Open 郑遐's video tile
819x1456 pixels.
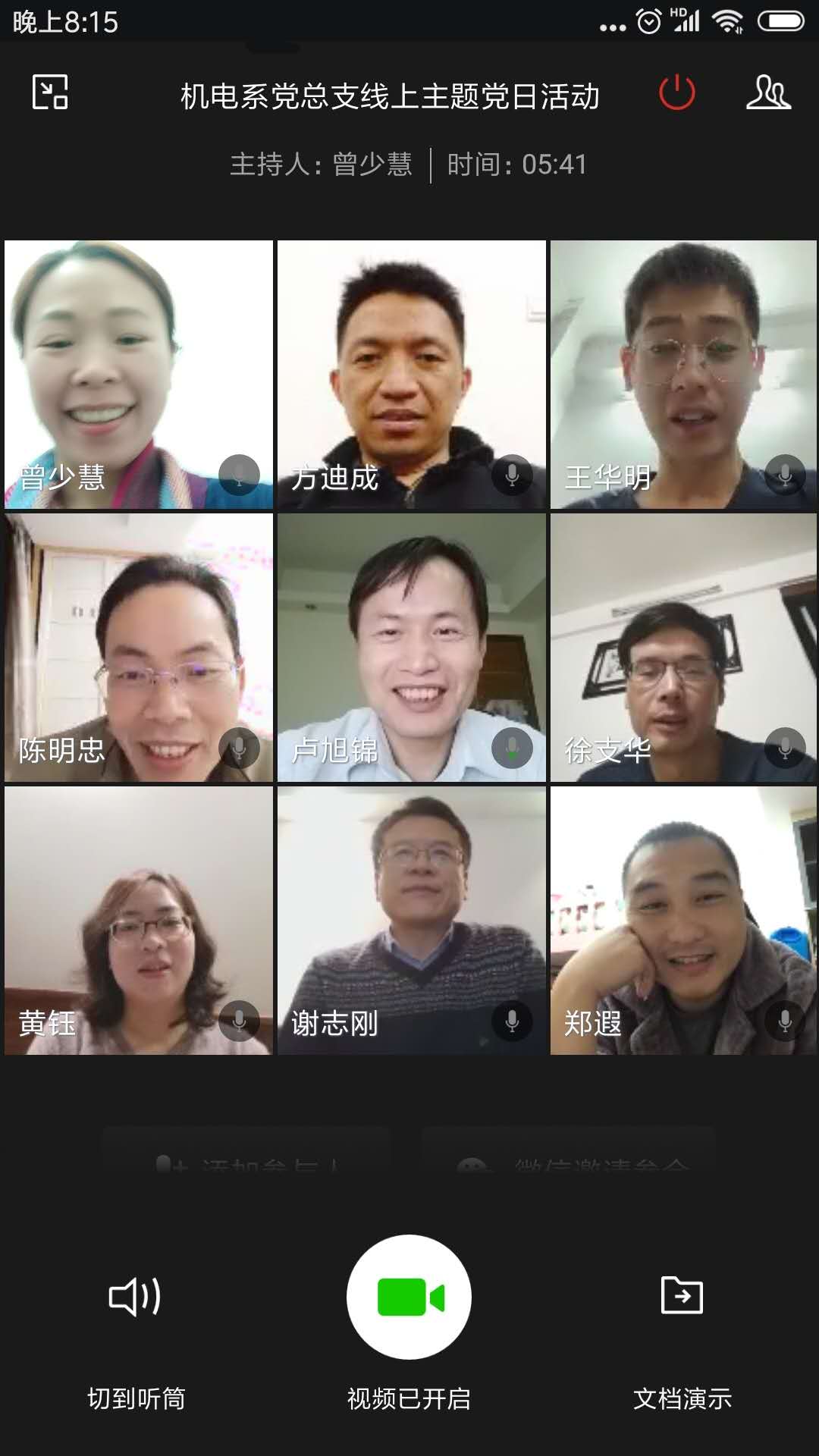683,921
